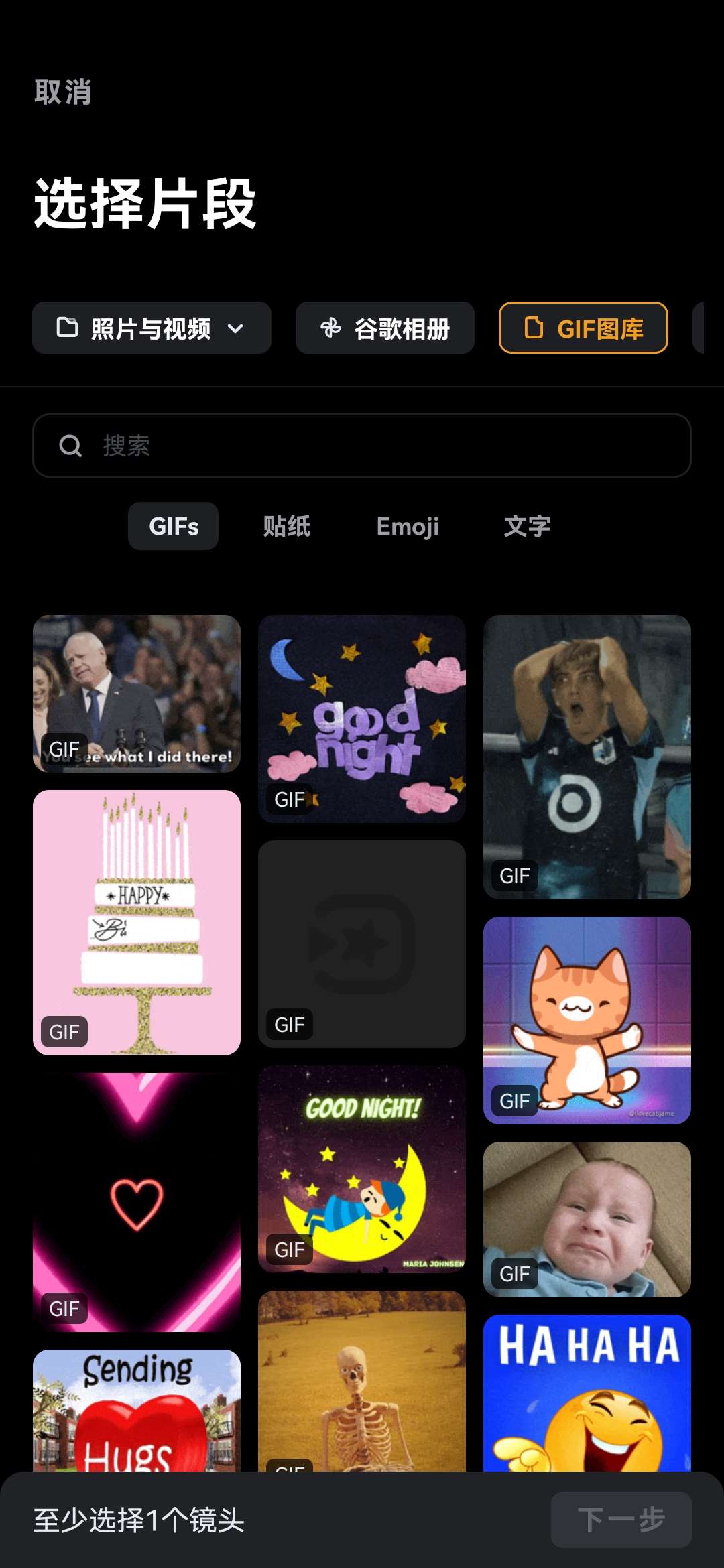Expand the 照片与视频 dropdown
The image size is (724, 1568).
point(152,328)
